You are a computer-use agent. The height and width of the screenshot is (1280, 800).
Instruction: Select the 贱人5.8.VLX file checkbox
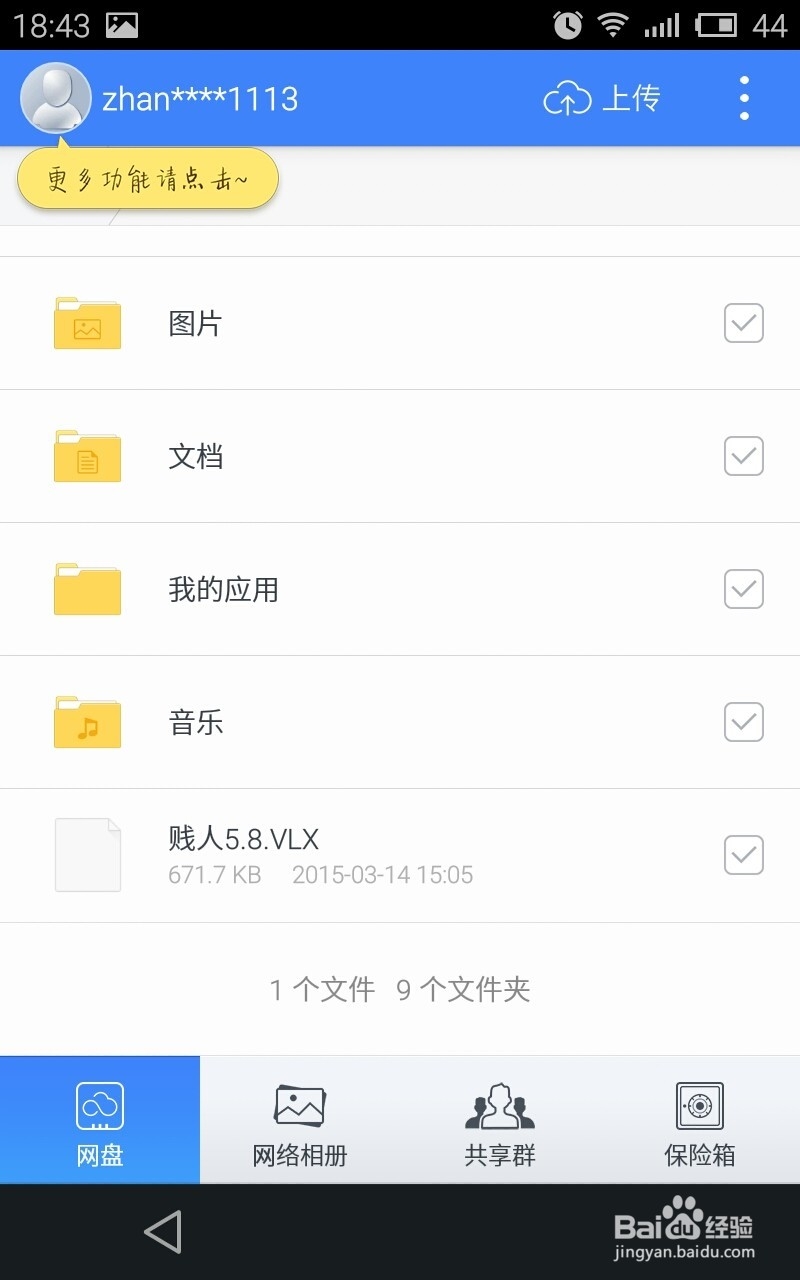coord(743,855)
